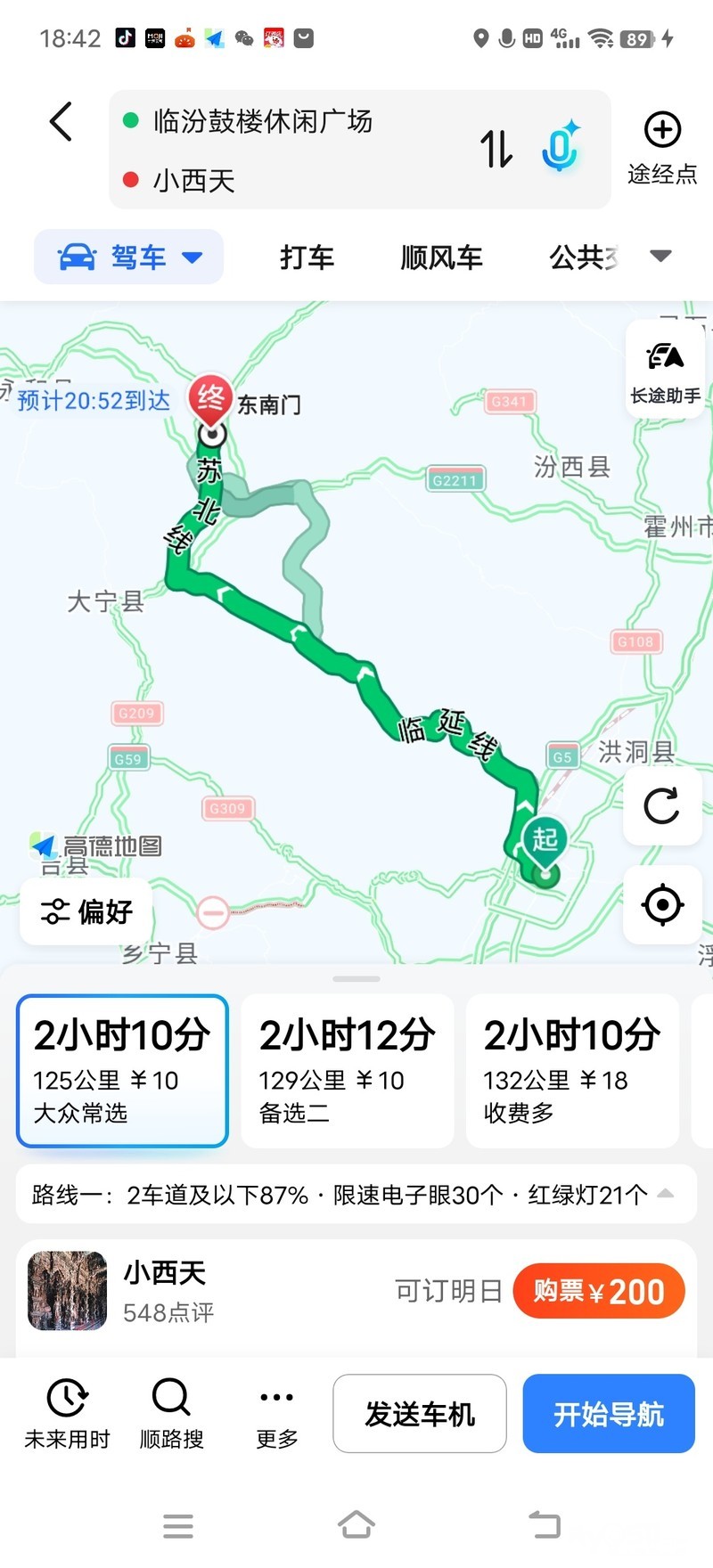The width and height of the screenshot is (713, 1568).
Task: Center map on my location
Action: pyautogui.click(x=662, y=905)
